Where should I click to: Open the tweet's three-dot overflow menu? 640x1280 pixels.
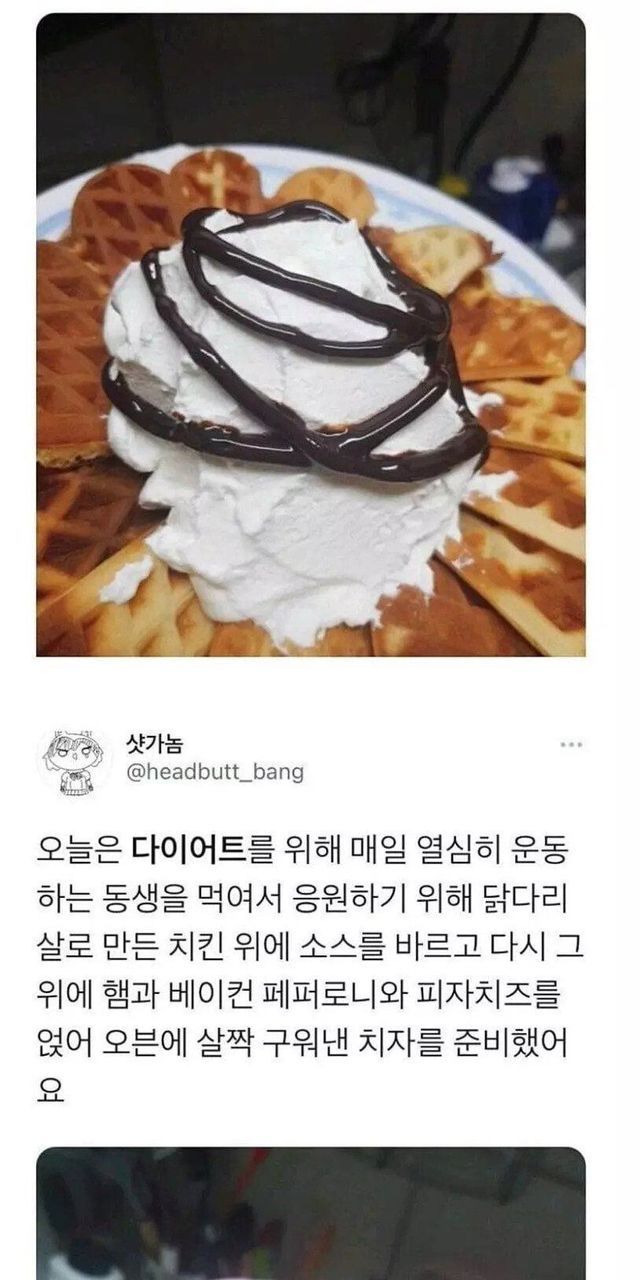(x=571, y=745)
